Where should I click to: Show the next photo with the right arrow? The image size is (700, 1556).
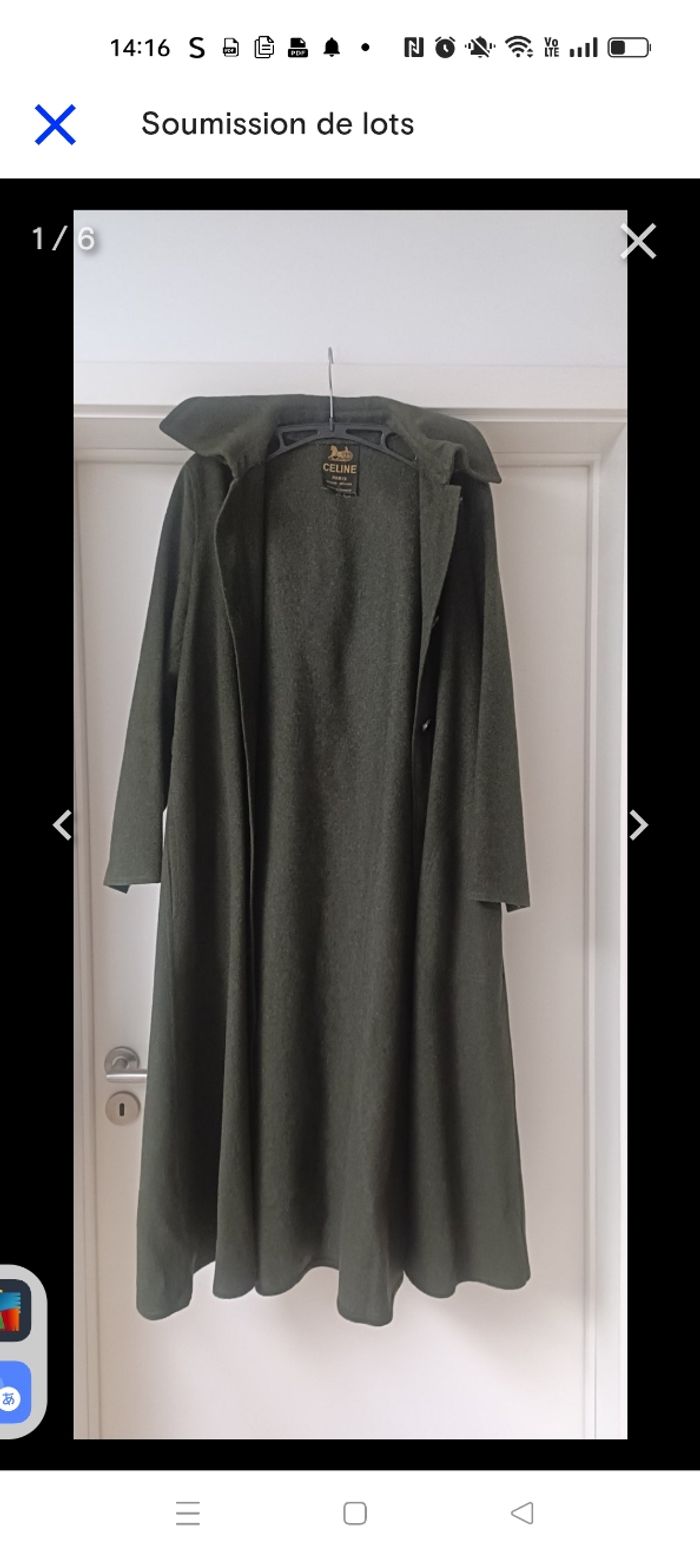pyautogui.click(x=638, y=825)
